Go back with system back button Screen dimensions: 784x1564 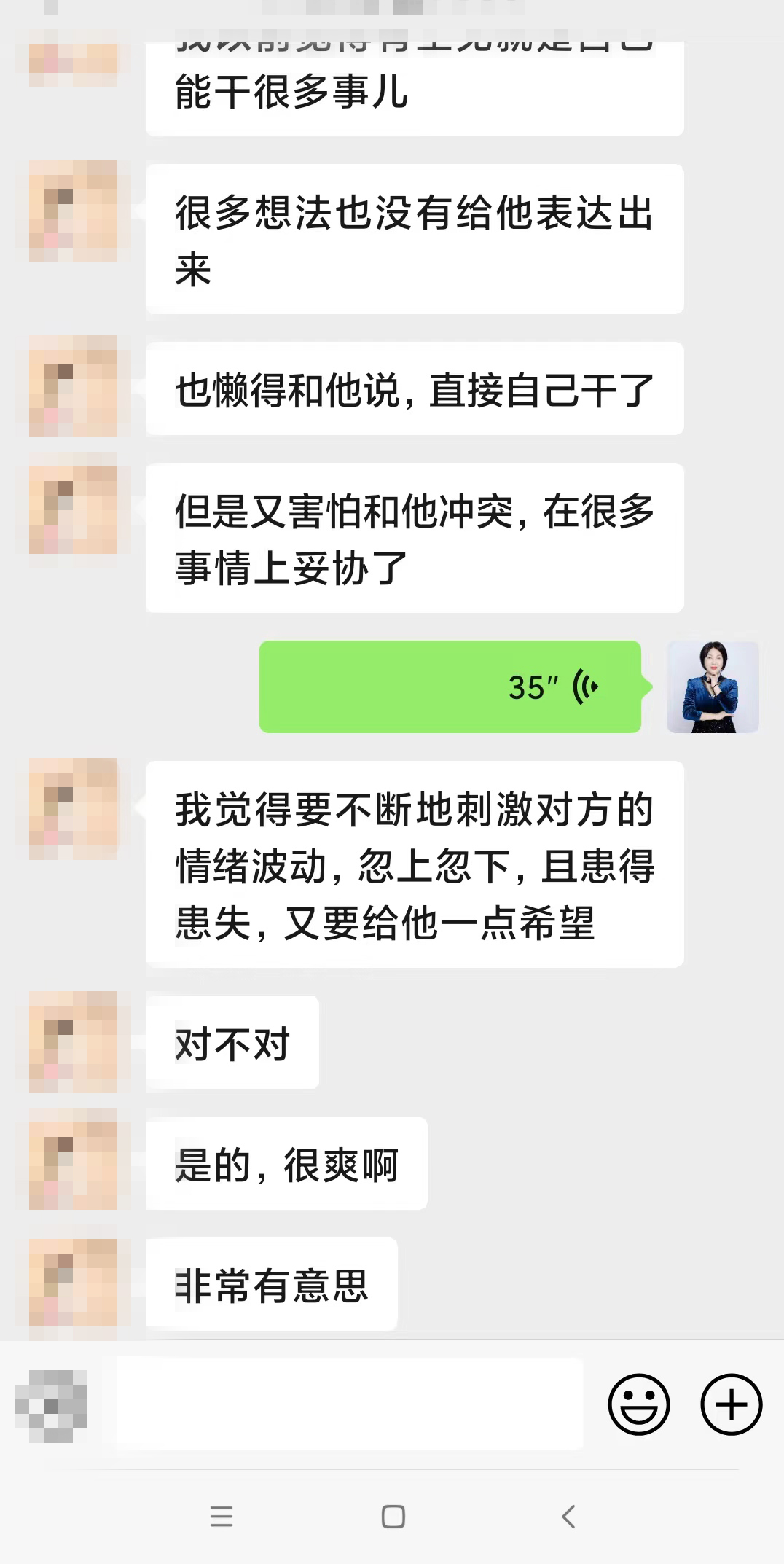click(569, 1517)
